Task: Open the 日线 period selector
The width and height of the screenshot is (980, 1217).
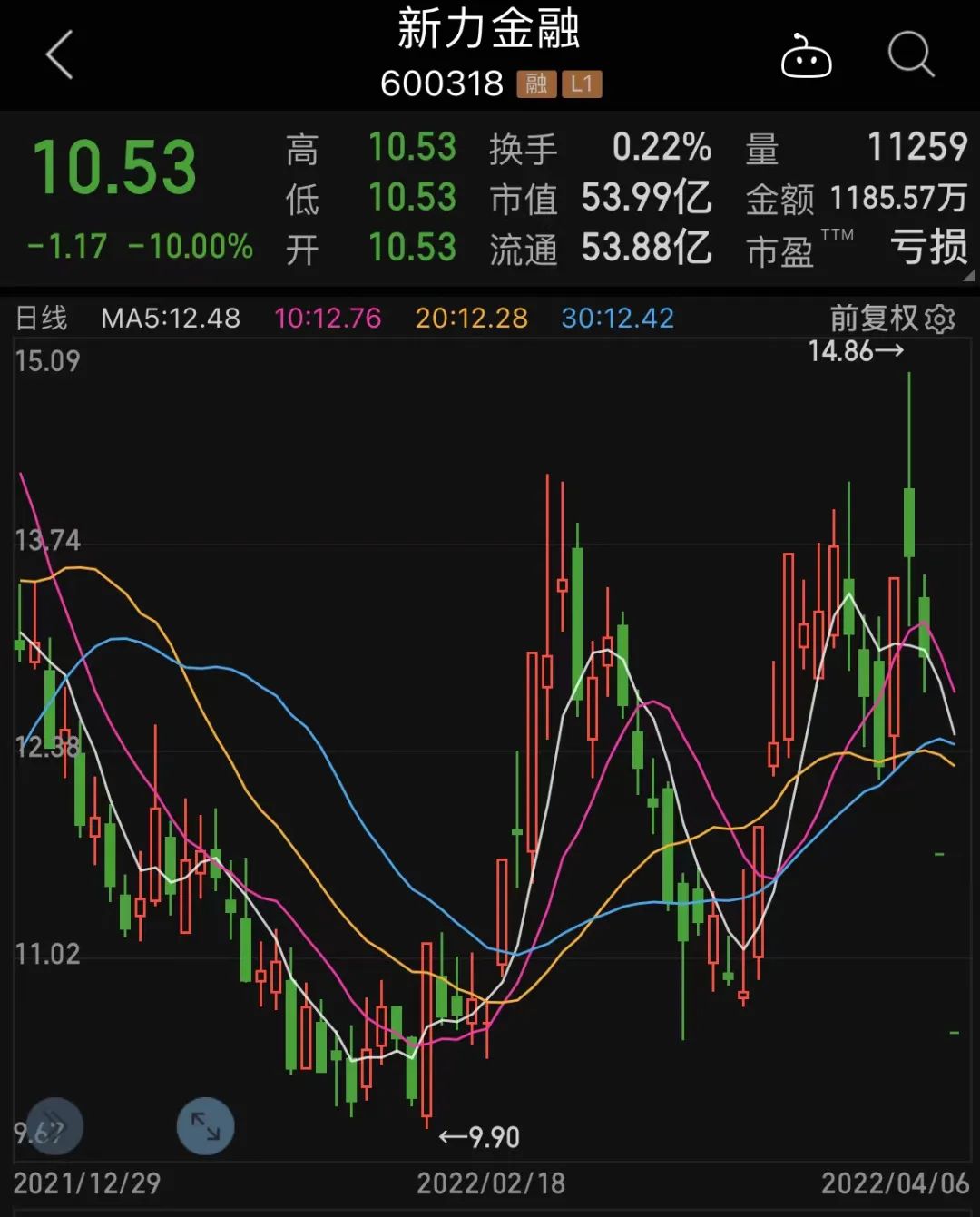Action: [x=42, y=319]
